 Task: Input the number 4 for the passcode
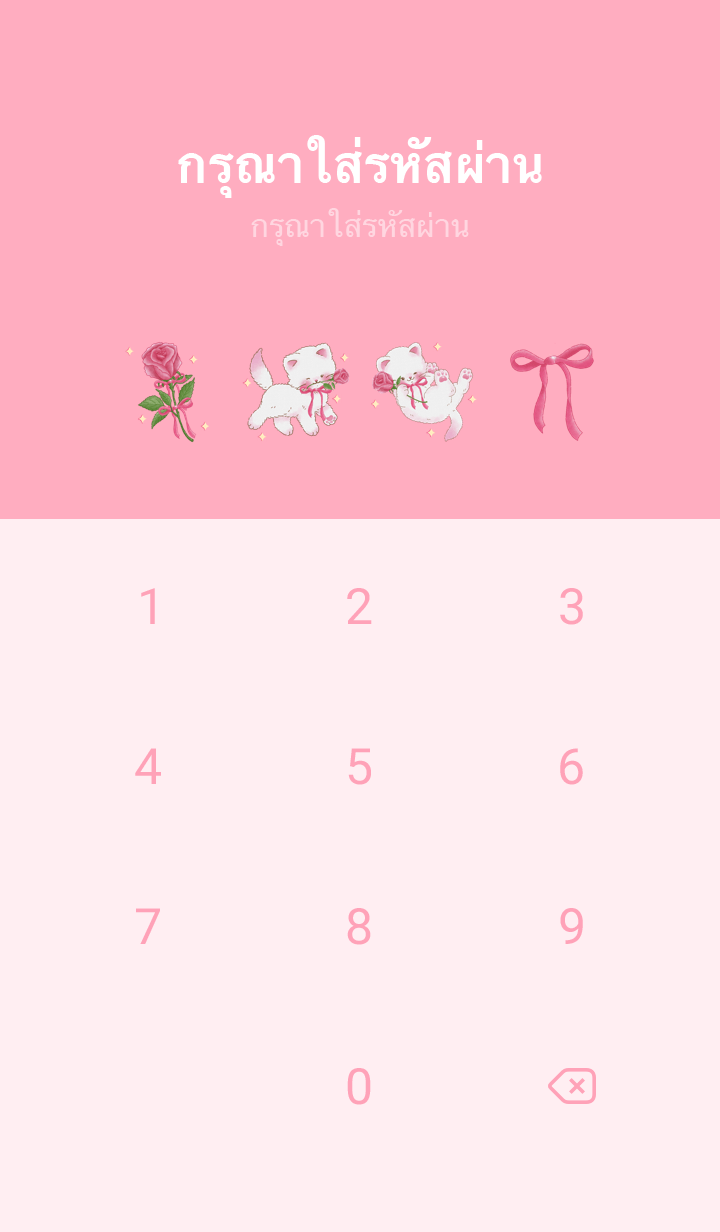pyautogui.click(x=148, y=767)
